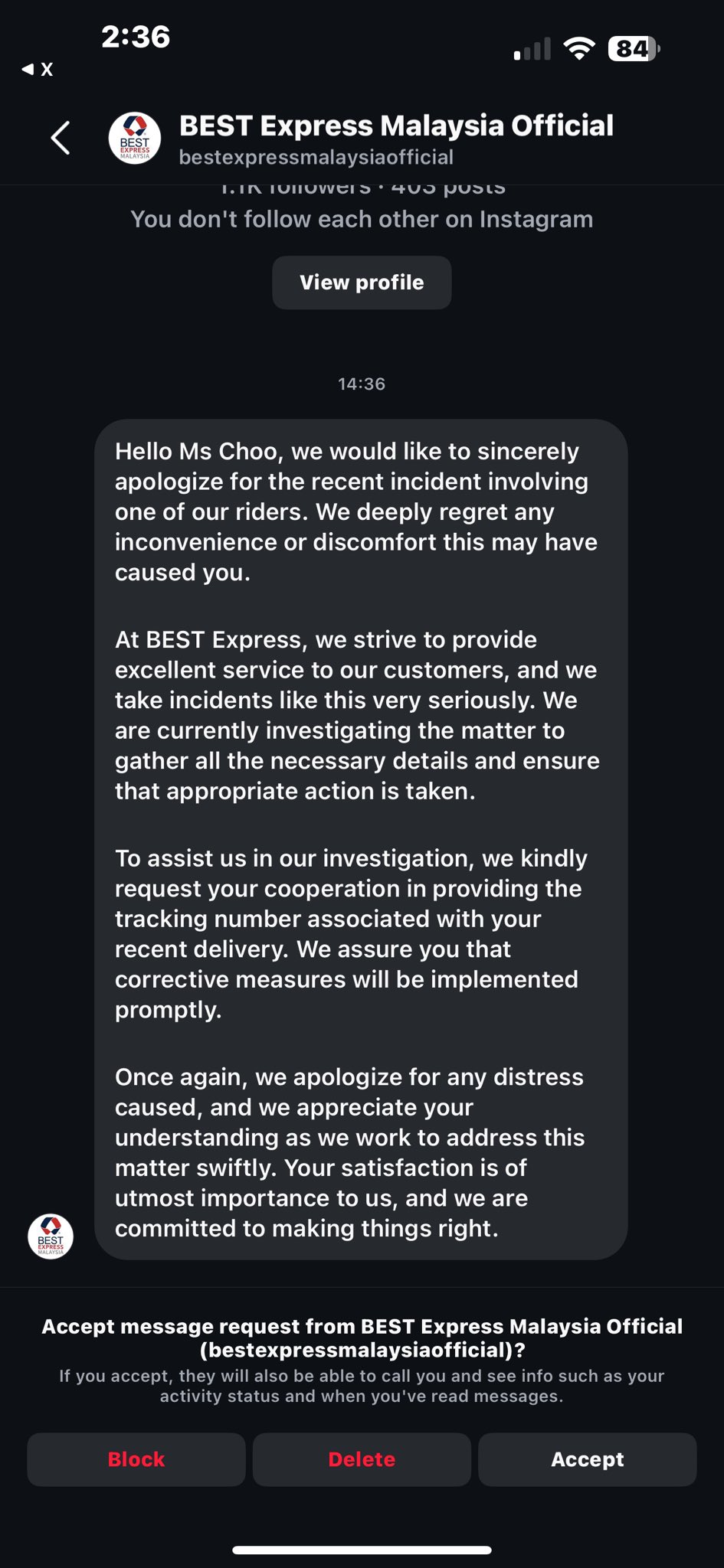Delete this message request
This screenshot has height=1568, width=724.
(x=362, y=1459)
